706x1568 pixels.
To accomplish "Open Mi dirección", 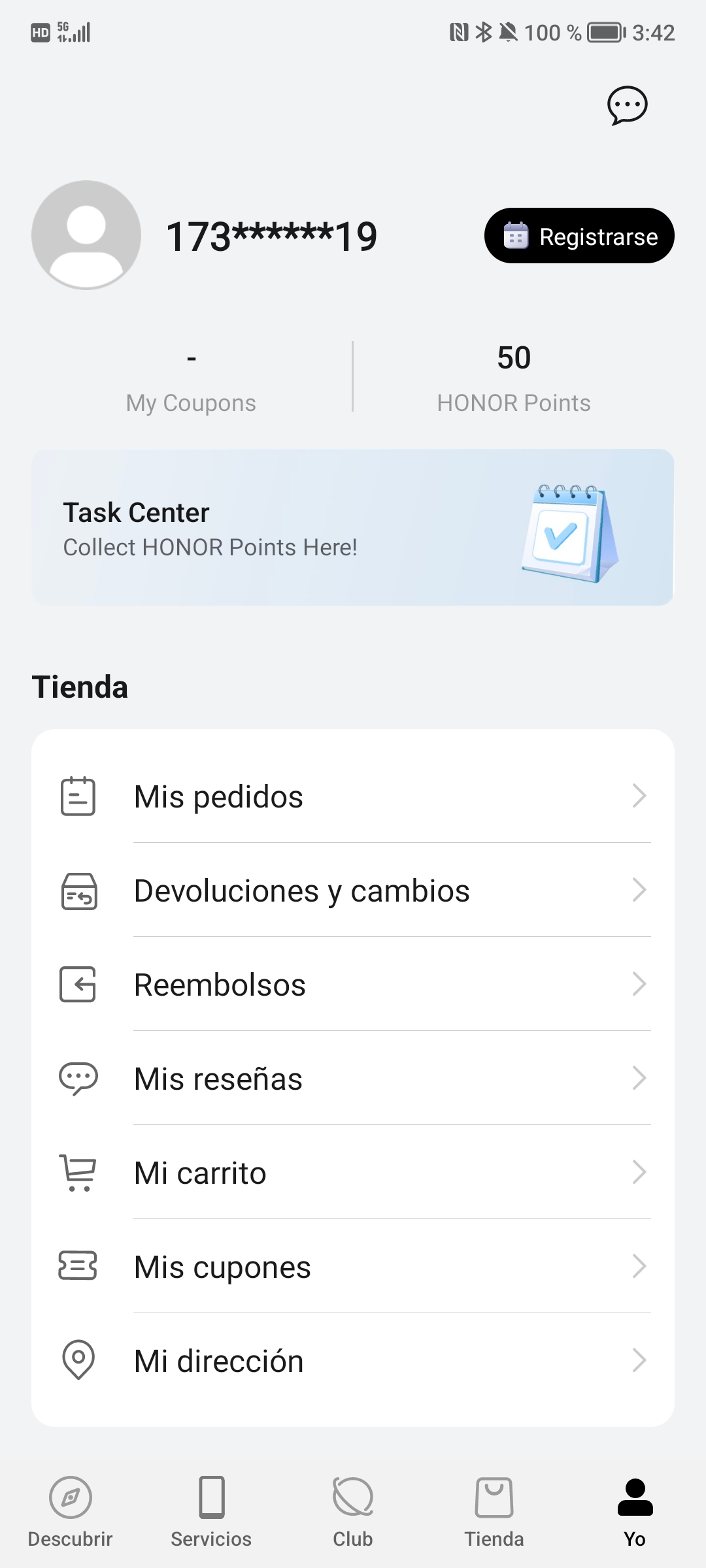I will (353, 1361).
